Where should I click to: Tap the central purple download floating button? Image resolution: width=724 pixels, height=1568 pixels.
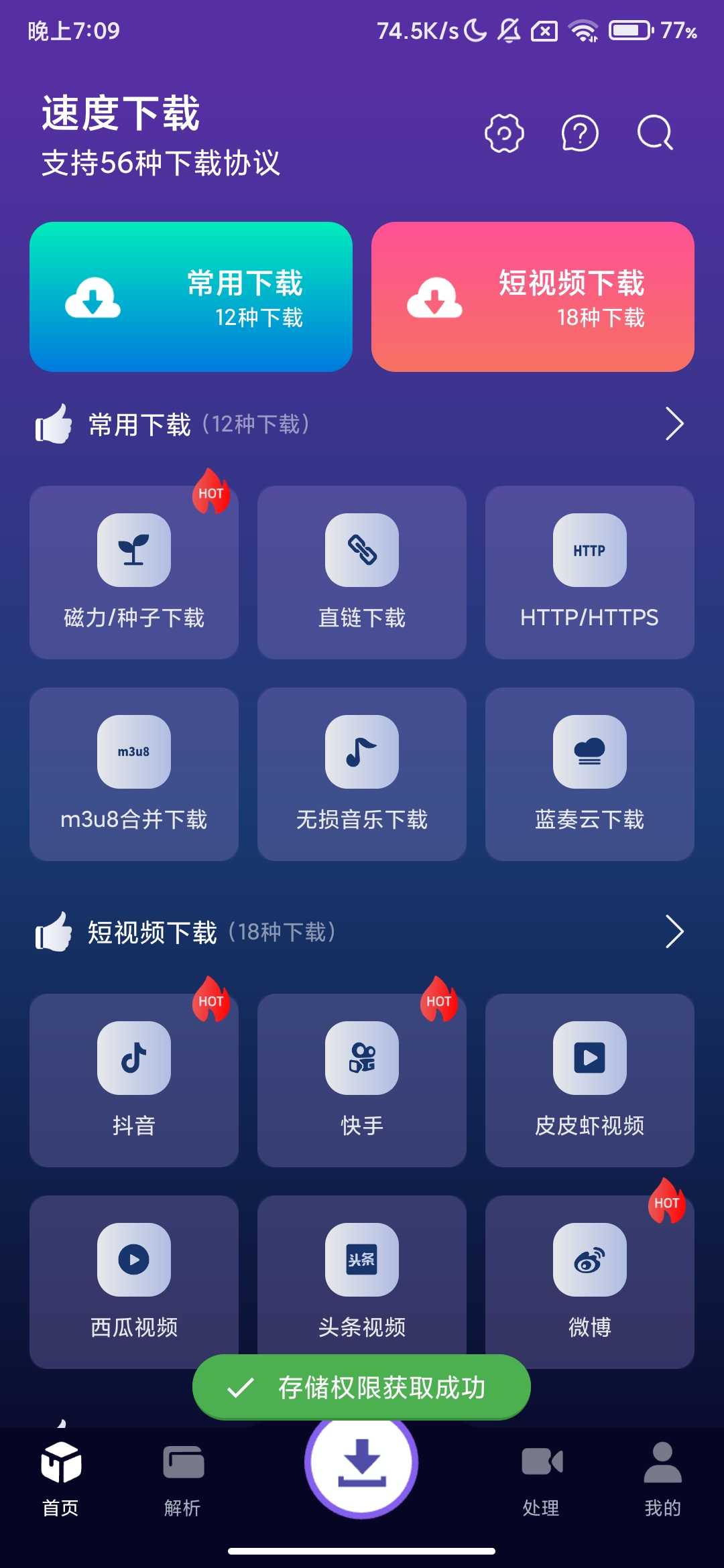tap(361, 1464)
